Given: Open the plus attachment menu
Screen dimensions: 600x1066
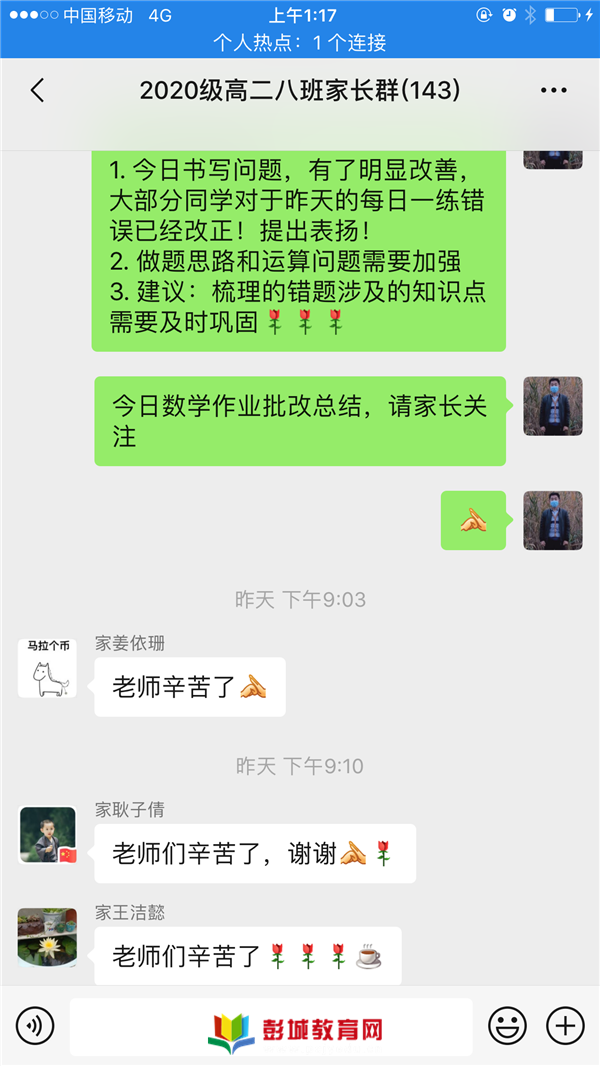Looking at the screenshot, I should pyautogui.click(x=565, y=1025).
